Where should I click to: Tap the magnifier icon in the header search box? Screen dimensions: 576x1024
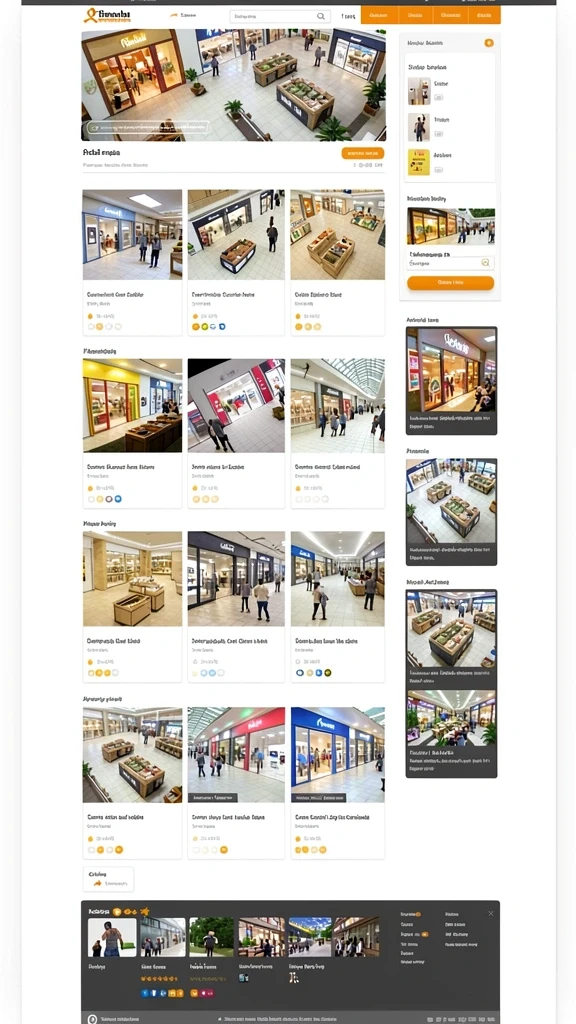tap(321, 16)
